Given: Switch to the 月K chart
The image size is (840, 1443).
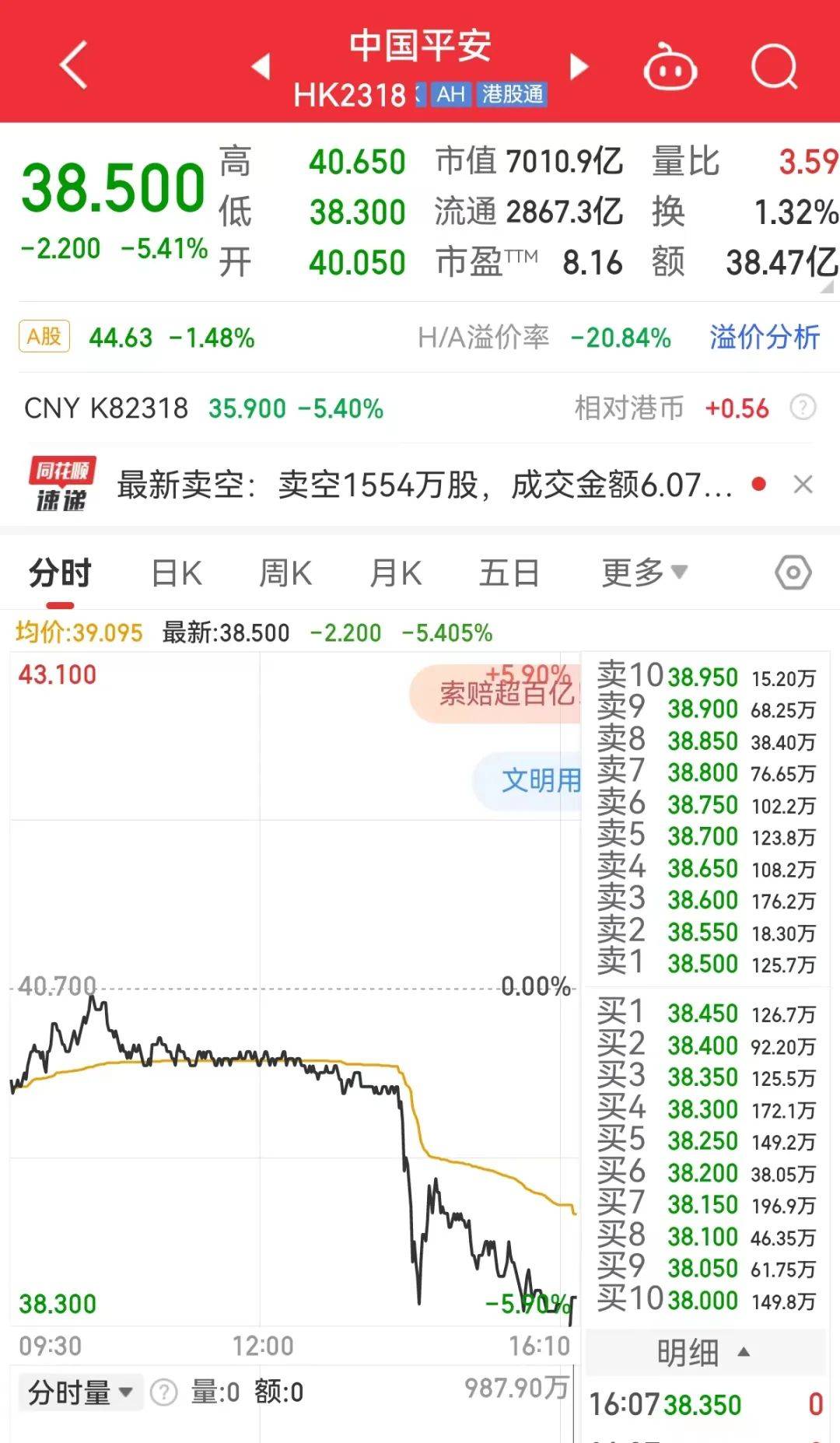Looking at the screenshot, I should click(x=396, y=573).
